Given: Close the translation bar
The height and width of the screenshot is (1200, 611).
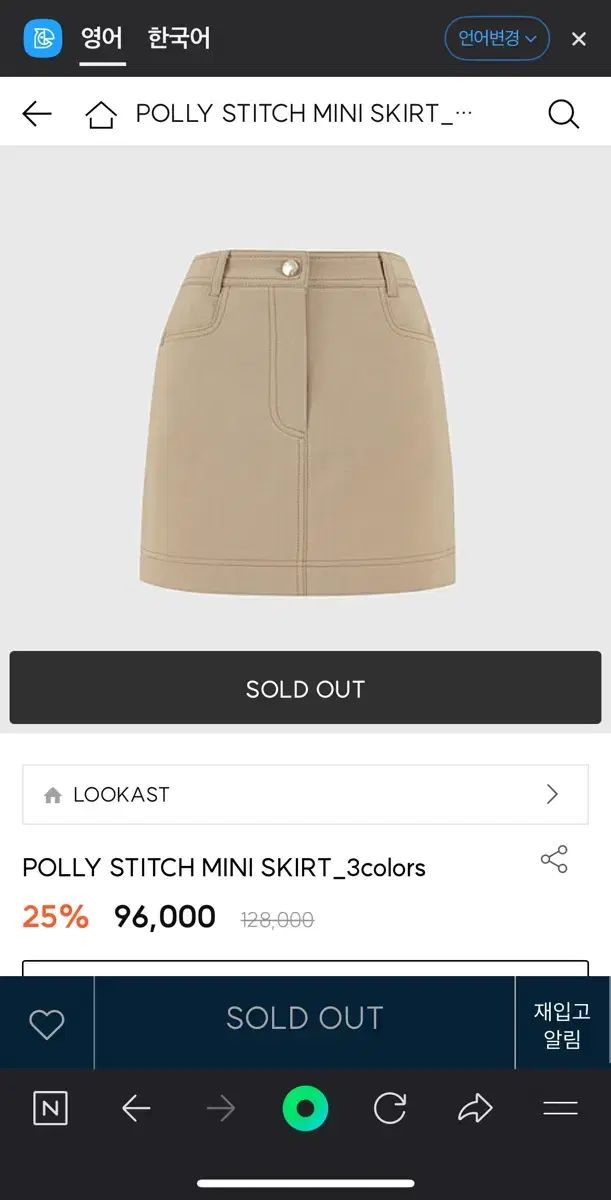Looking at the screenshot, I should click(579, 39).
